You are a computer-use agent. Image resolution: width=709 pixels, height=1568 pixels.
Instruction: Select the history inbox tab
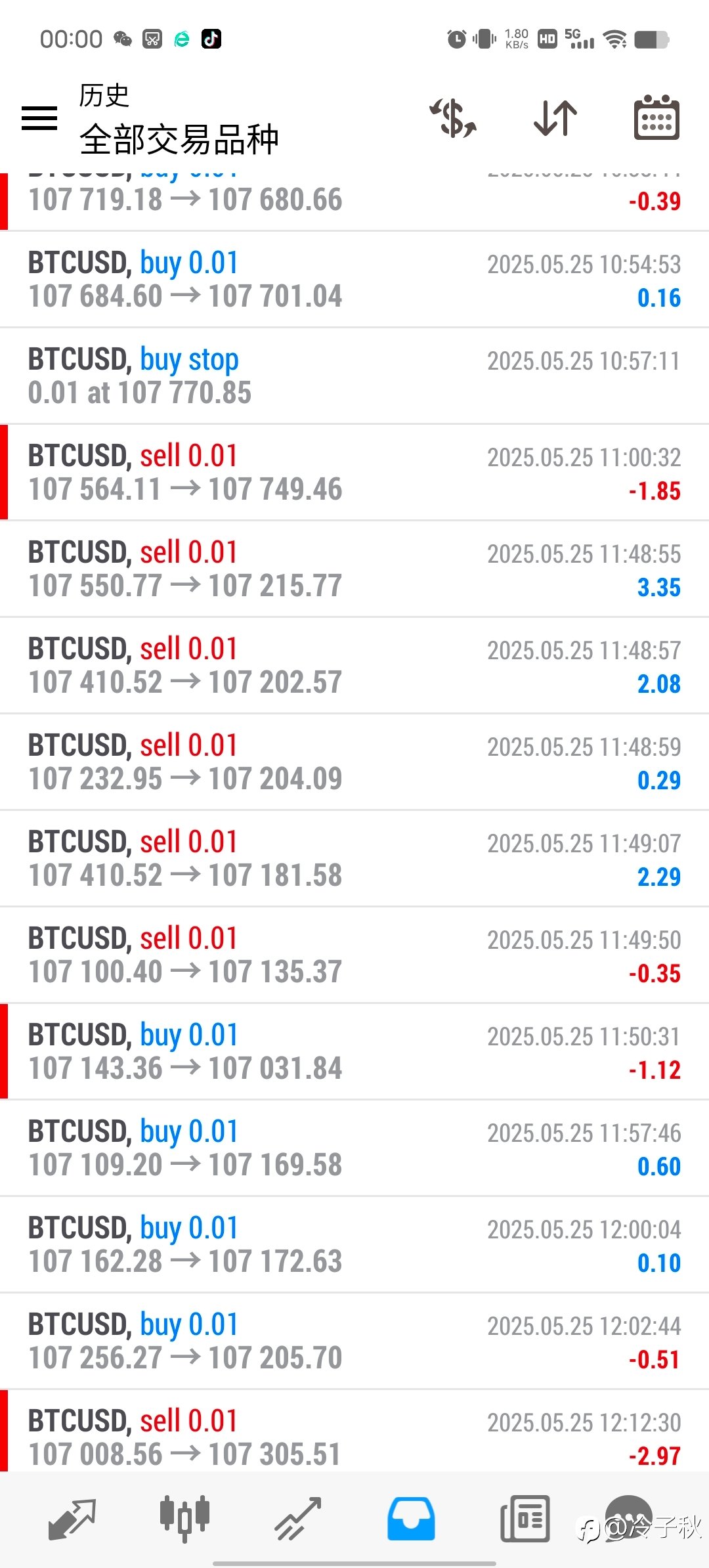[x=411, y=1519]
